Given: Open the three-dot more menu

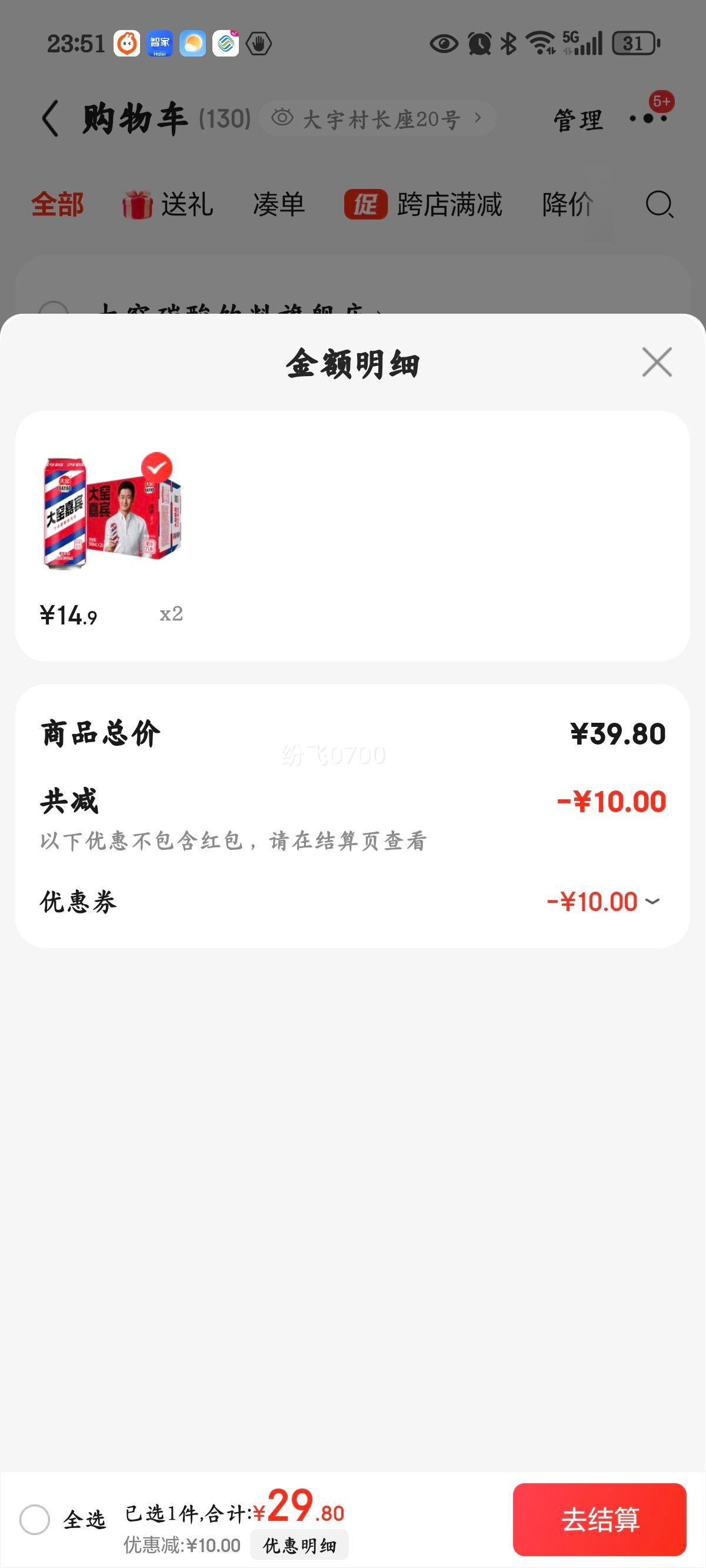Looking at the screenshot, I should coord(649,118).
